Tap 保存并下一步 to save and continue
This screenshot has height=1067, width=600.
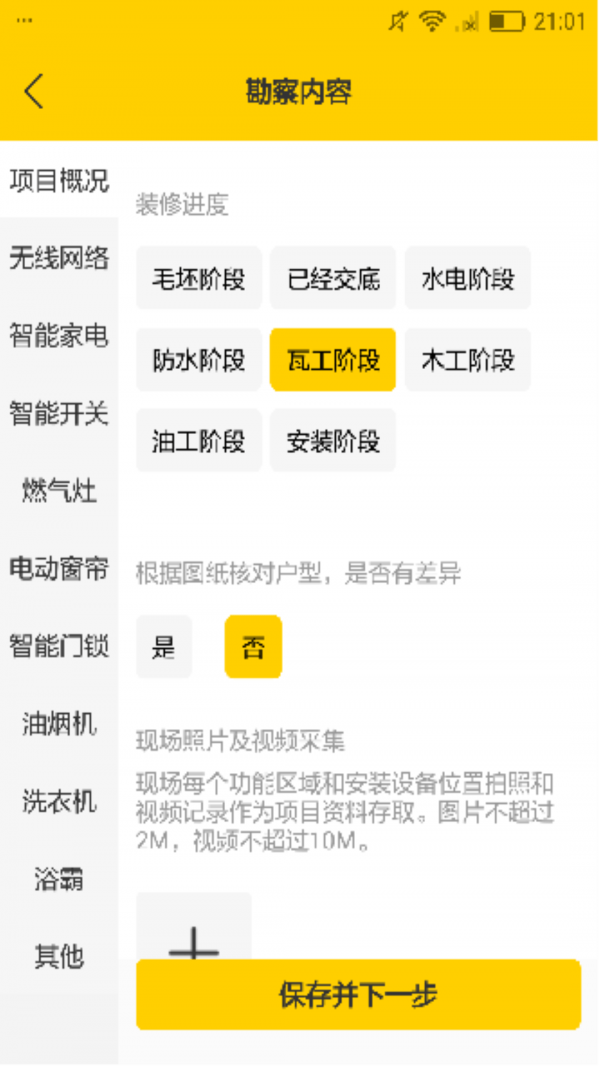pyautogui.click(x=358, y=995)
